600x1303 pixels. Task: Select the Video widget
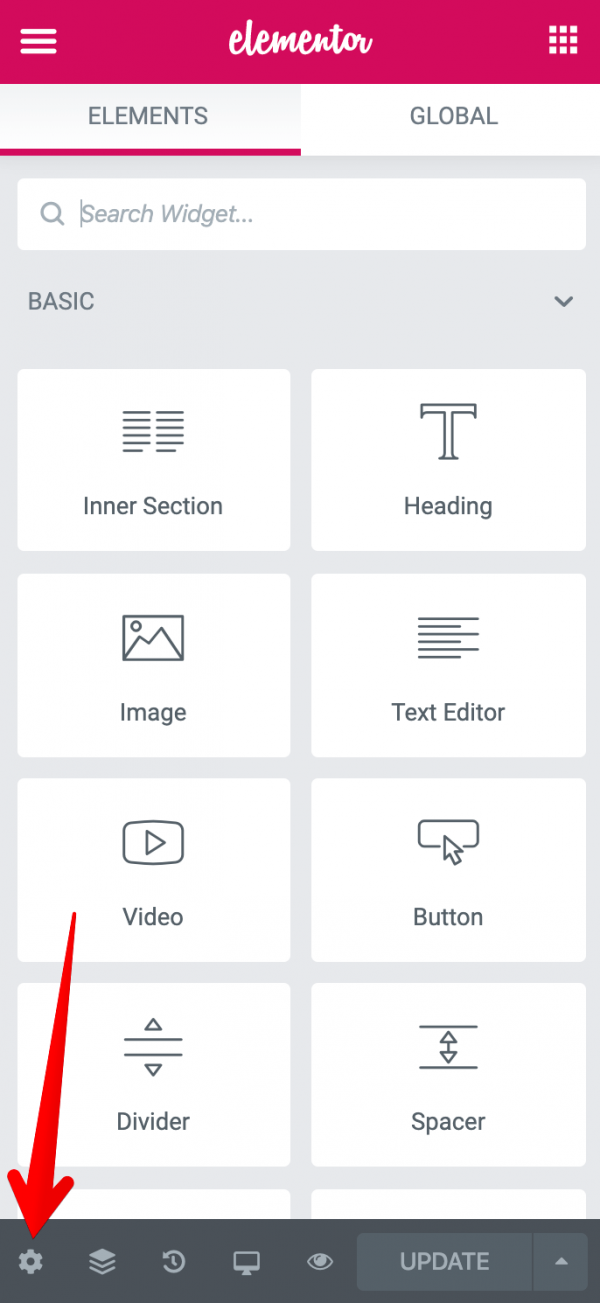[x=153, y=871]
